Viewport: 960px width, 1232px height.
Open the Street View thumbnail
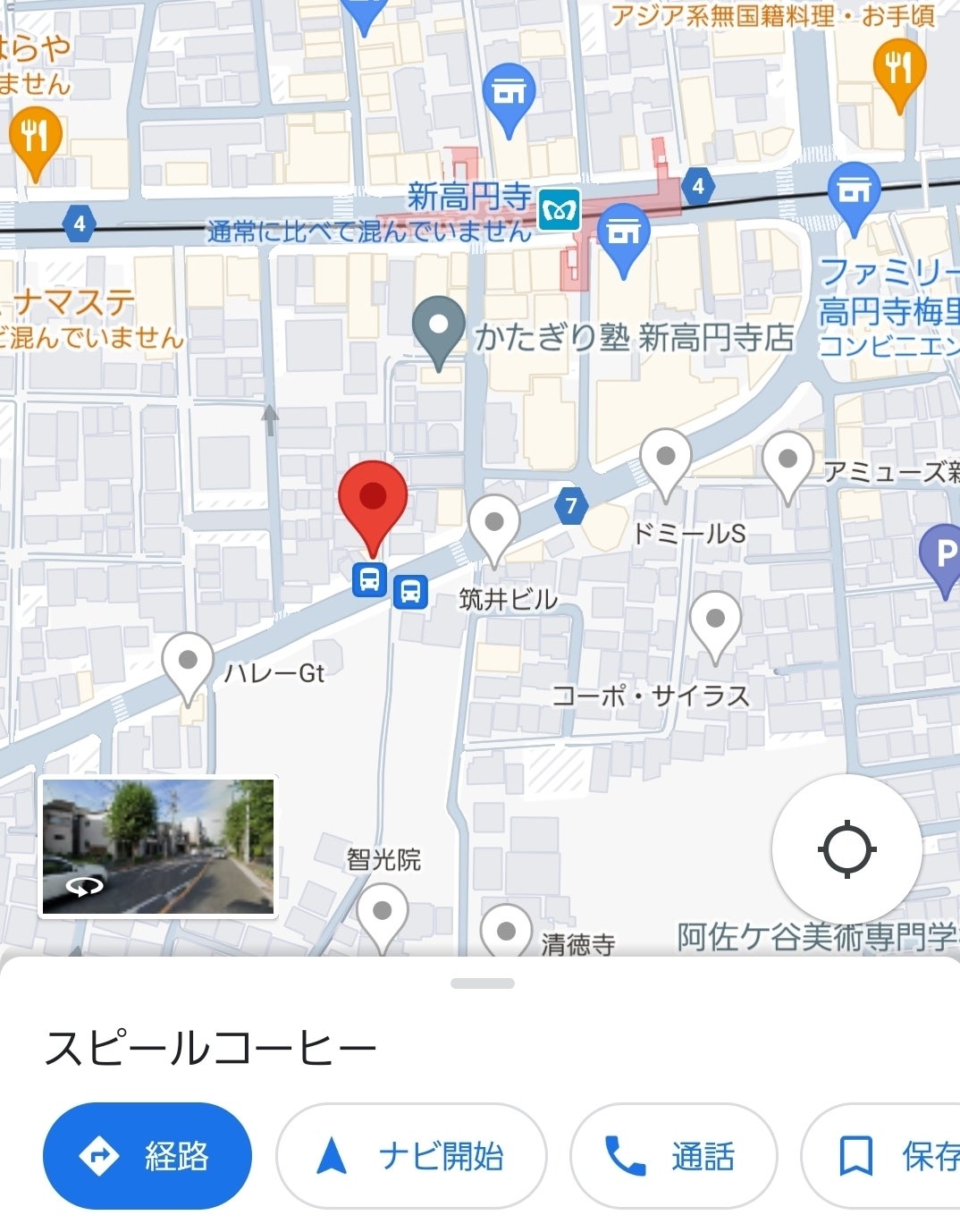coord(158,847)
